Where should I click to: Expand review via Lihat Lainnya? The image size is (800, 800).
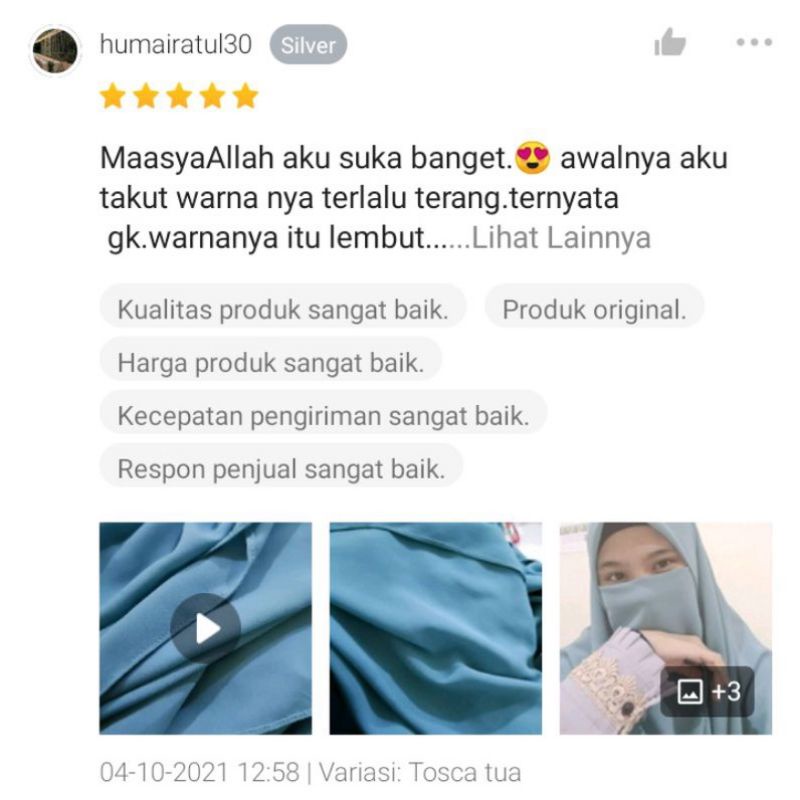(x=561, y=238)
